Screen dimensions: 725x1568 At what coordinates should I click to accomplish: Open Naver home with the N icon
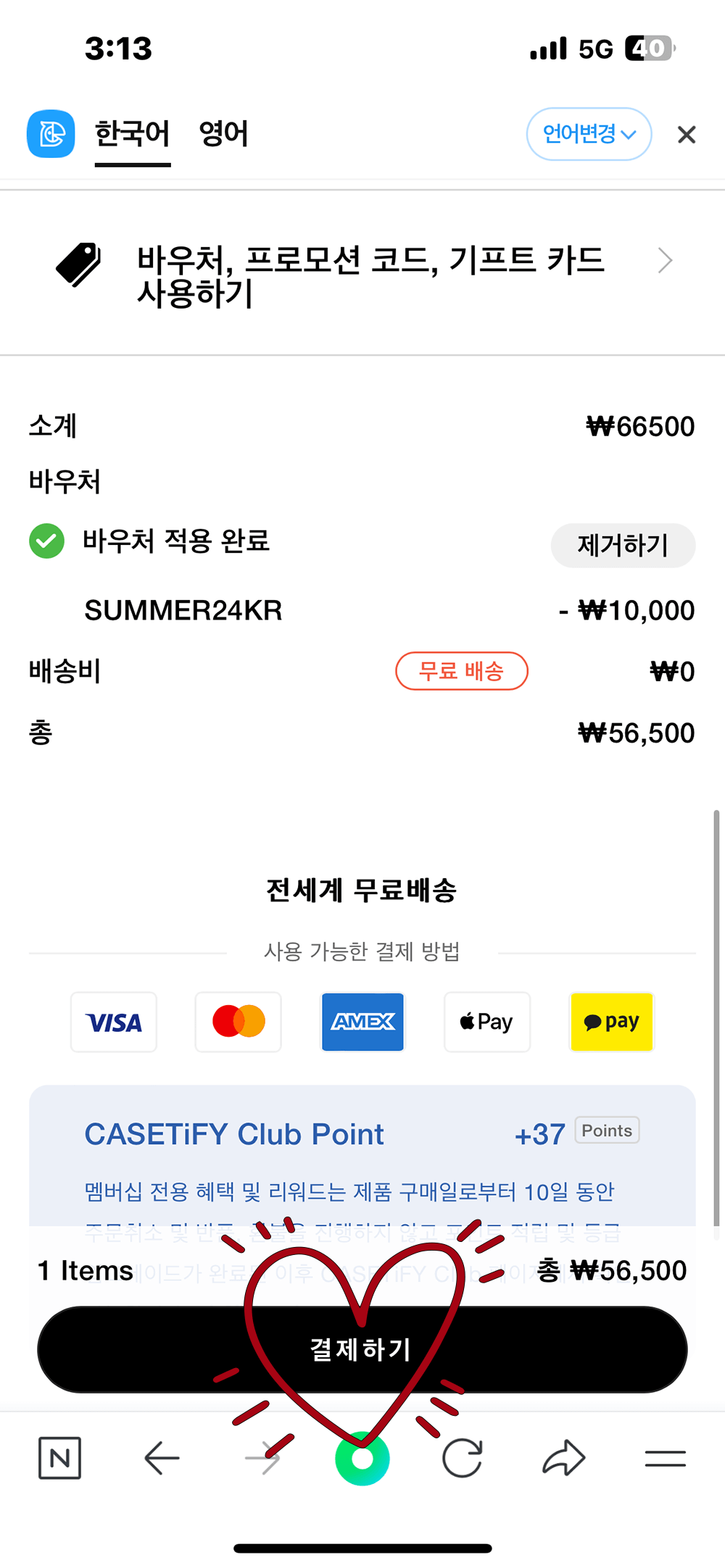pos(59,1459)
